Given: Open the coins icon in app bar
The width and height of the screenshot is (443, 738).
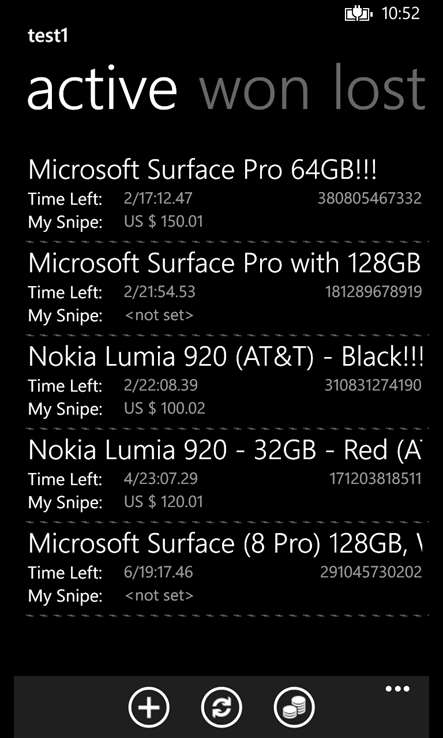Looking at the screenshot, I should pos(294,707).
